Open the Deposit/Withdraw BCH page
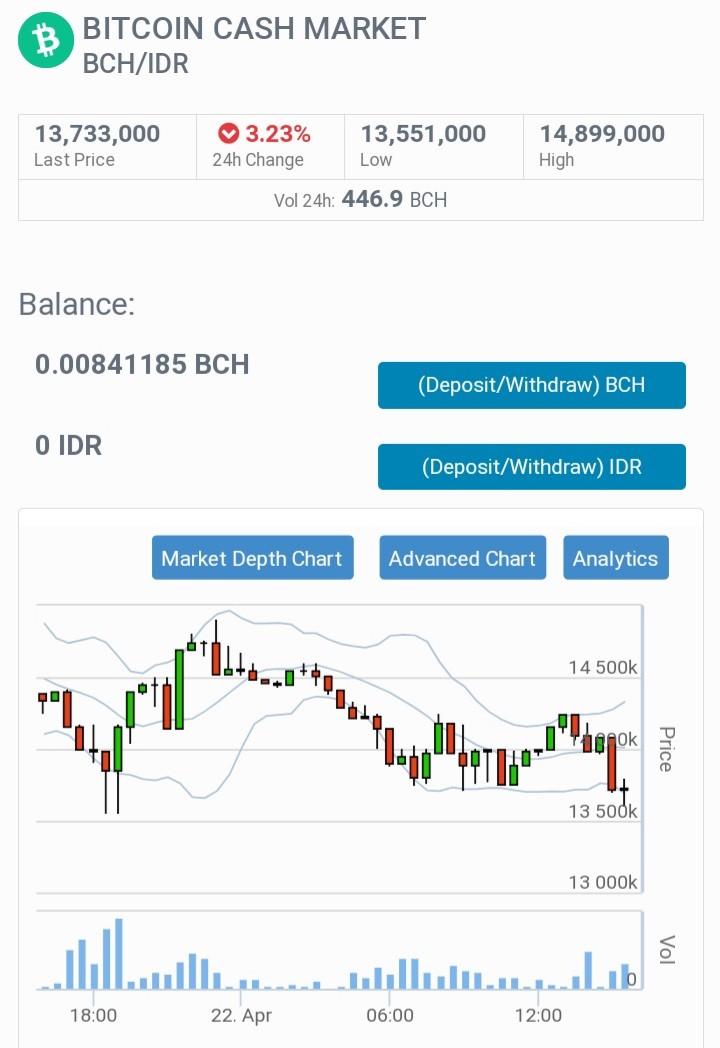 coord(531,385)
